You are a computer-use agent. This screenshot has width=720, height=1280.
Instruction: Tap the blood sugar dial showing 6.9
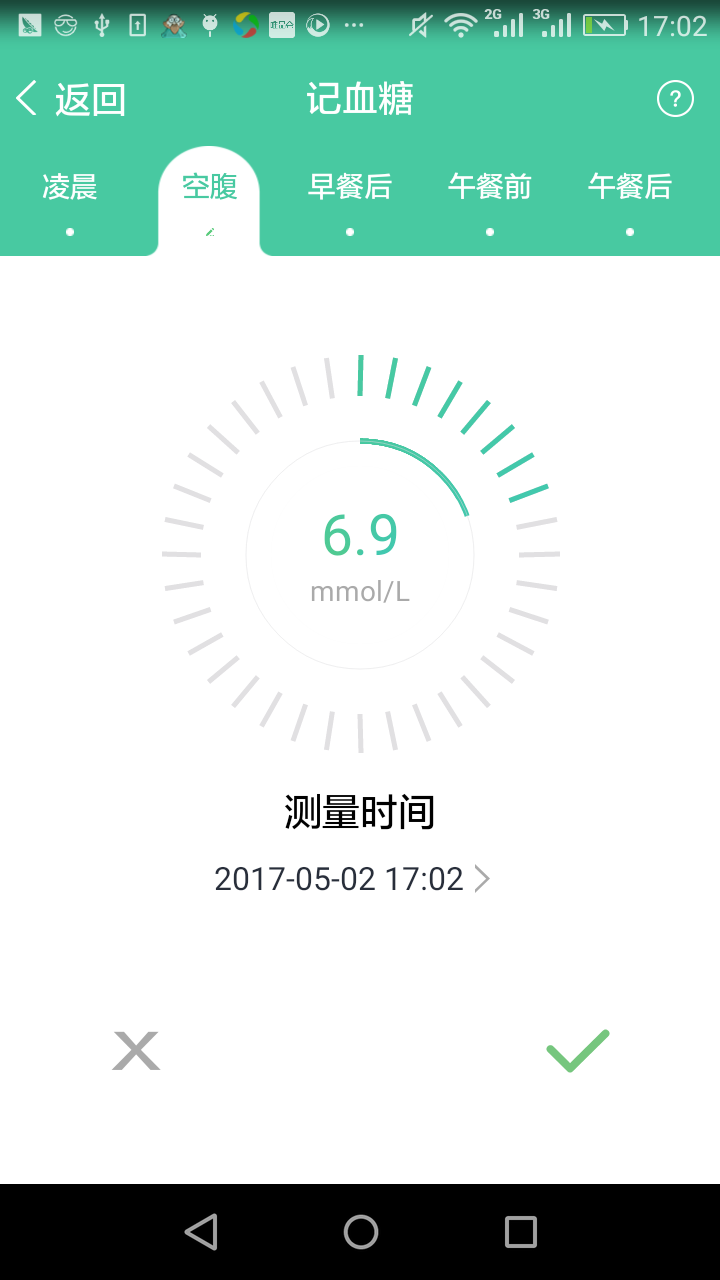click(360, 554)
